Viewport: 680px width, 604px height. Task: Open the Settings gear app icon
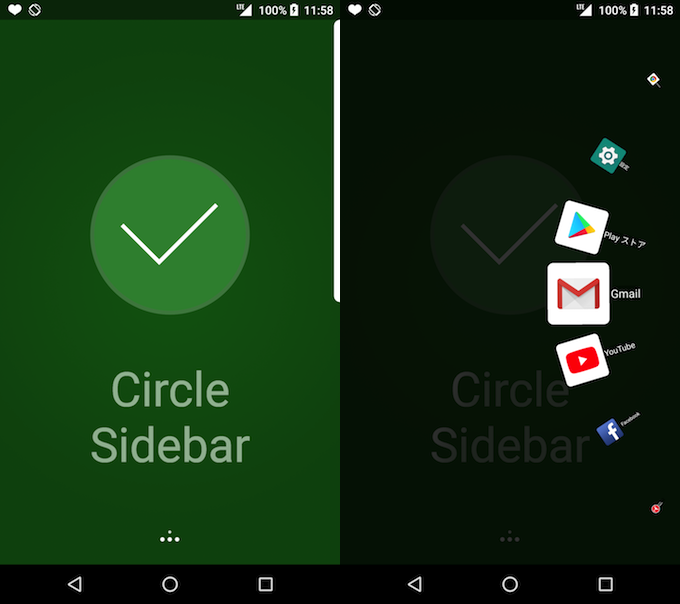[608, 156]
